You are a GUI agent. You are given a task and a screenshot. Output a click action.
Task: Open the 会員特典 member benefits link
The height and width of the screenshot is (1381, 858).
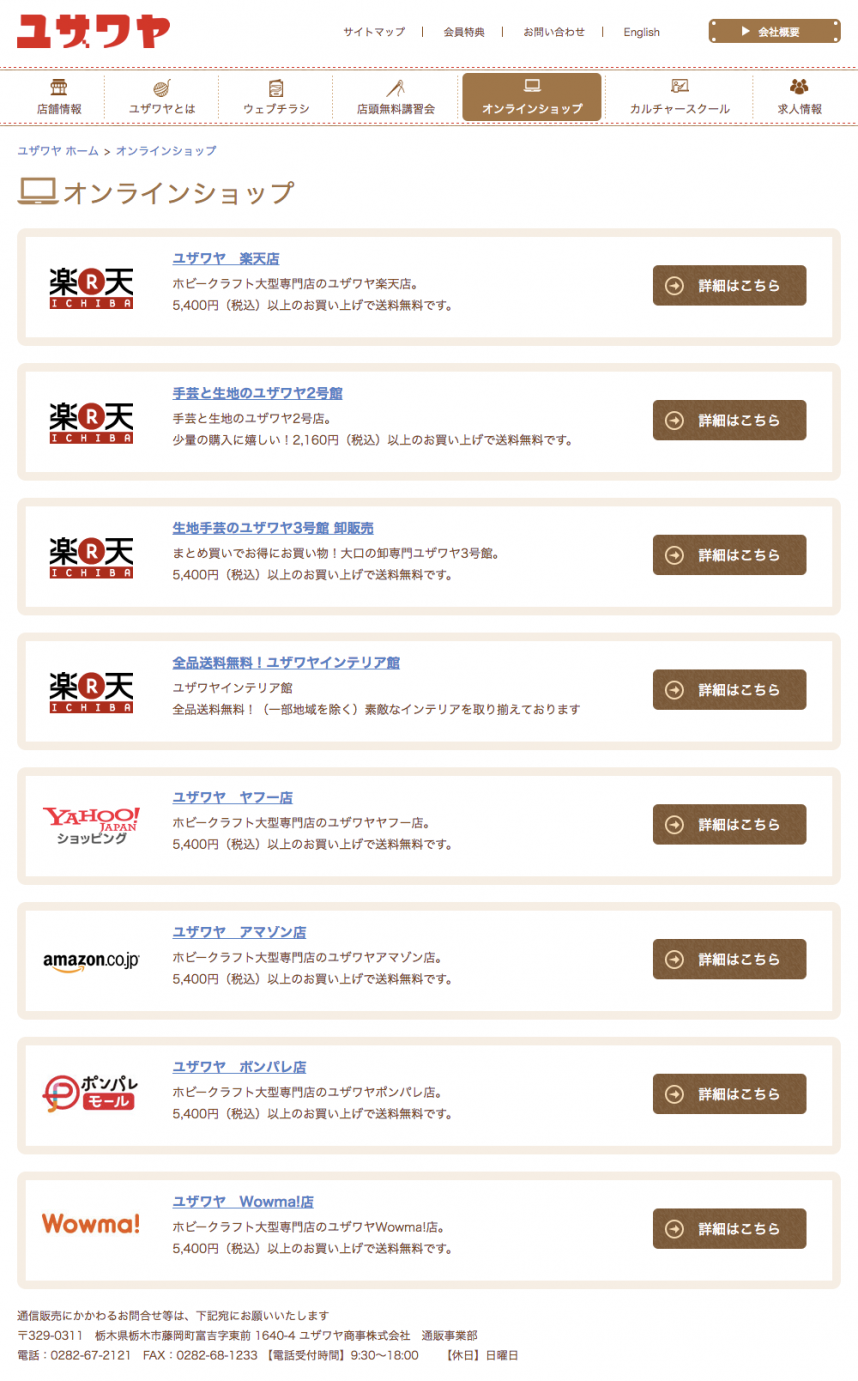(464, 32)
